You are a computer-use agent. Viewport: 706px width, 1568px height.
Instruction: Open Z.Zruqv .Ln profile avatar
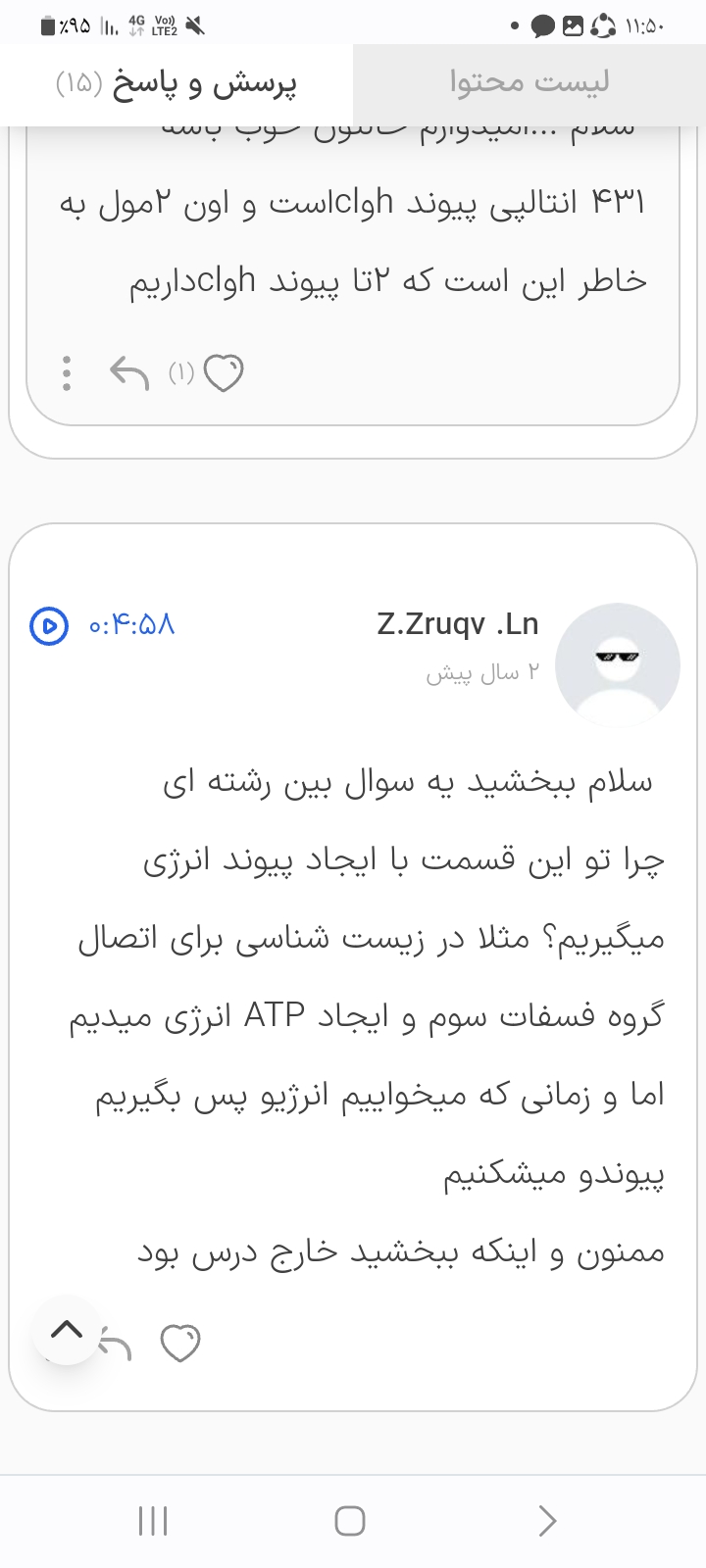(x=617, y=664)
